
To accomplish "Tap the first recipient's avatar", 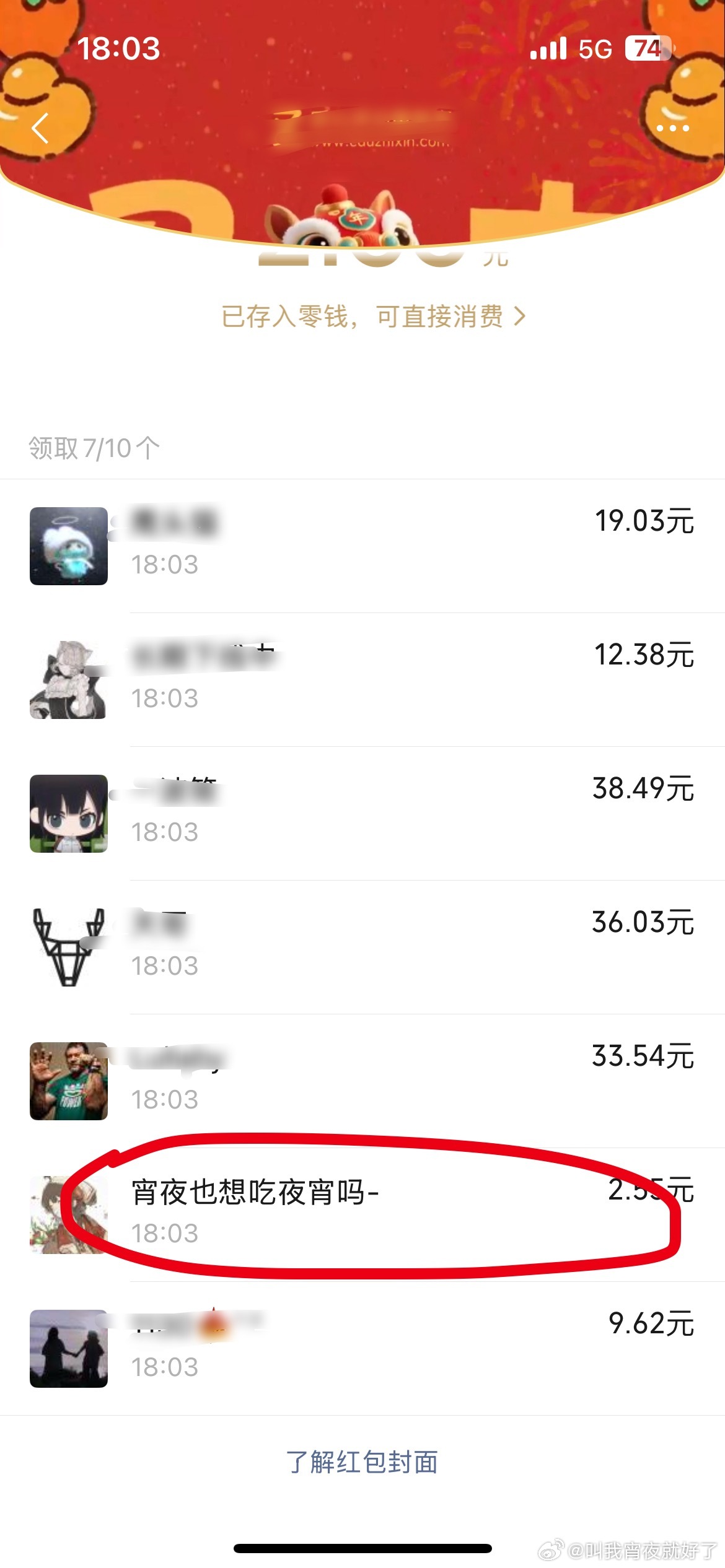I will tap(68, 548).
